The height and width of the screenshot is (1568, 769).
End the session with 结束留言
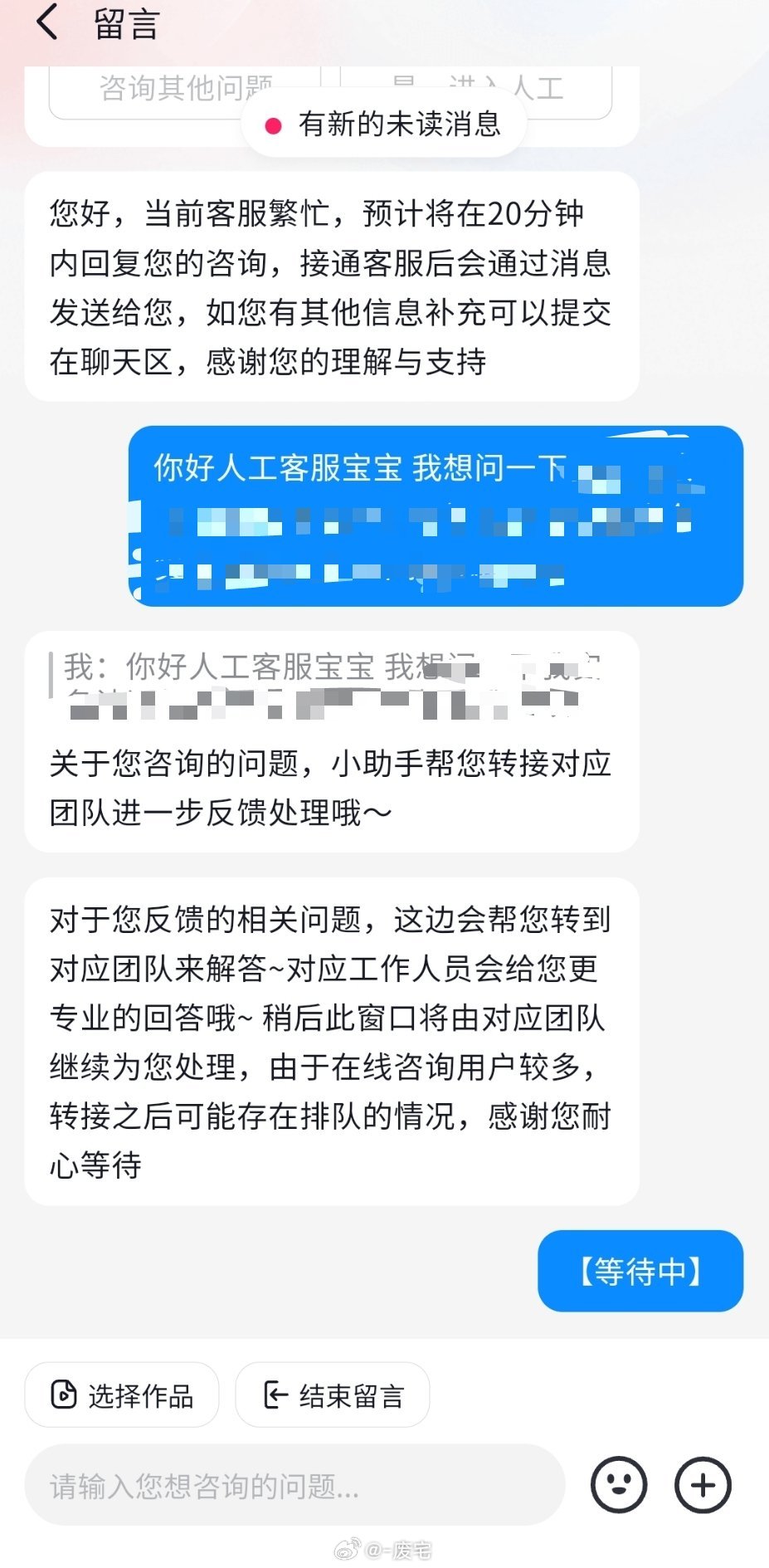click(333, 1395)
